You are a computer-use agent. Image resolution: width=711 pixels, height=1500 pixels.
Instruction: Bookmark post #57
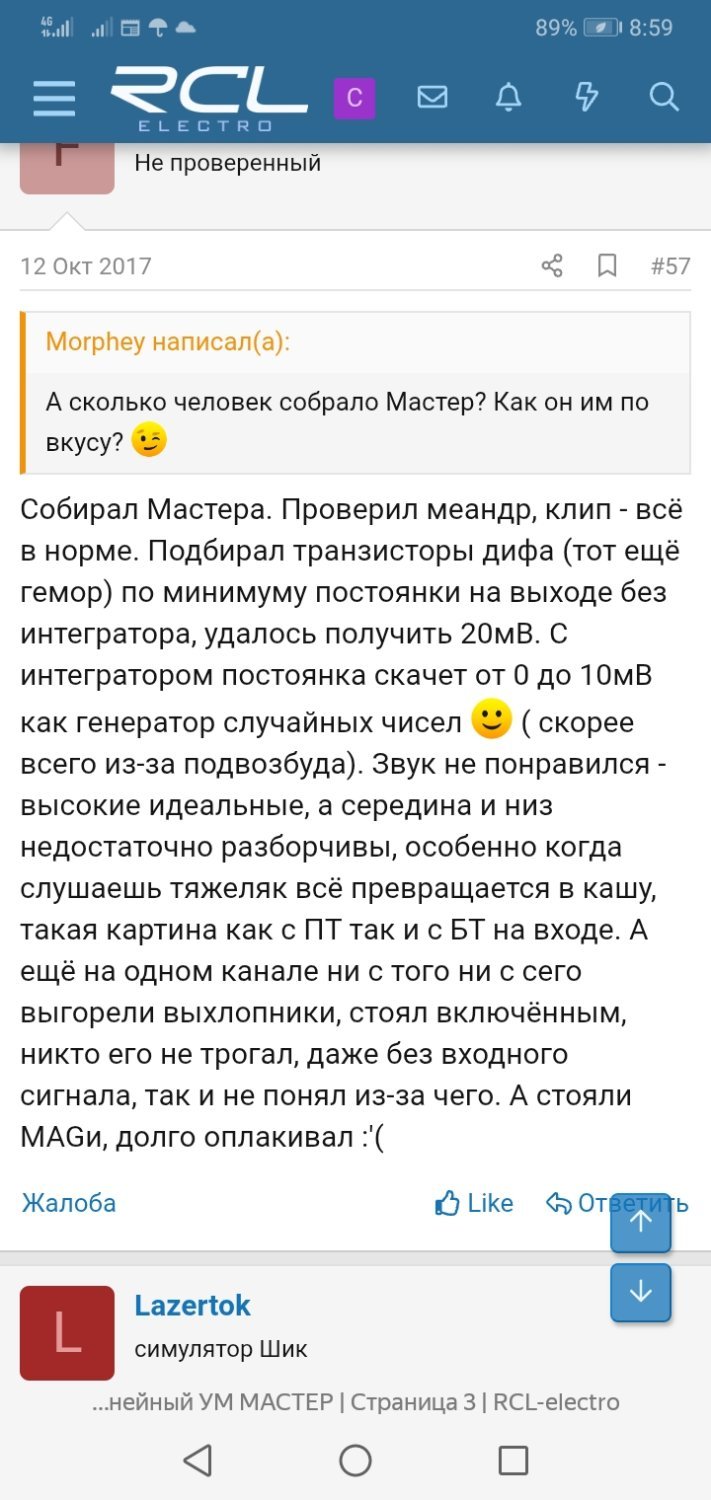(x=607, y=265)
